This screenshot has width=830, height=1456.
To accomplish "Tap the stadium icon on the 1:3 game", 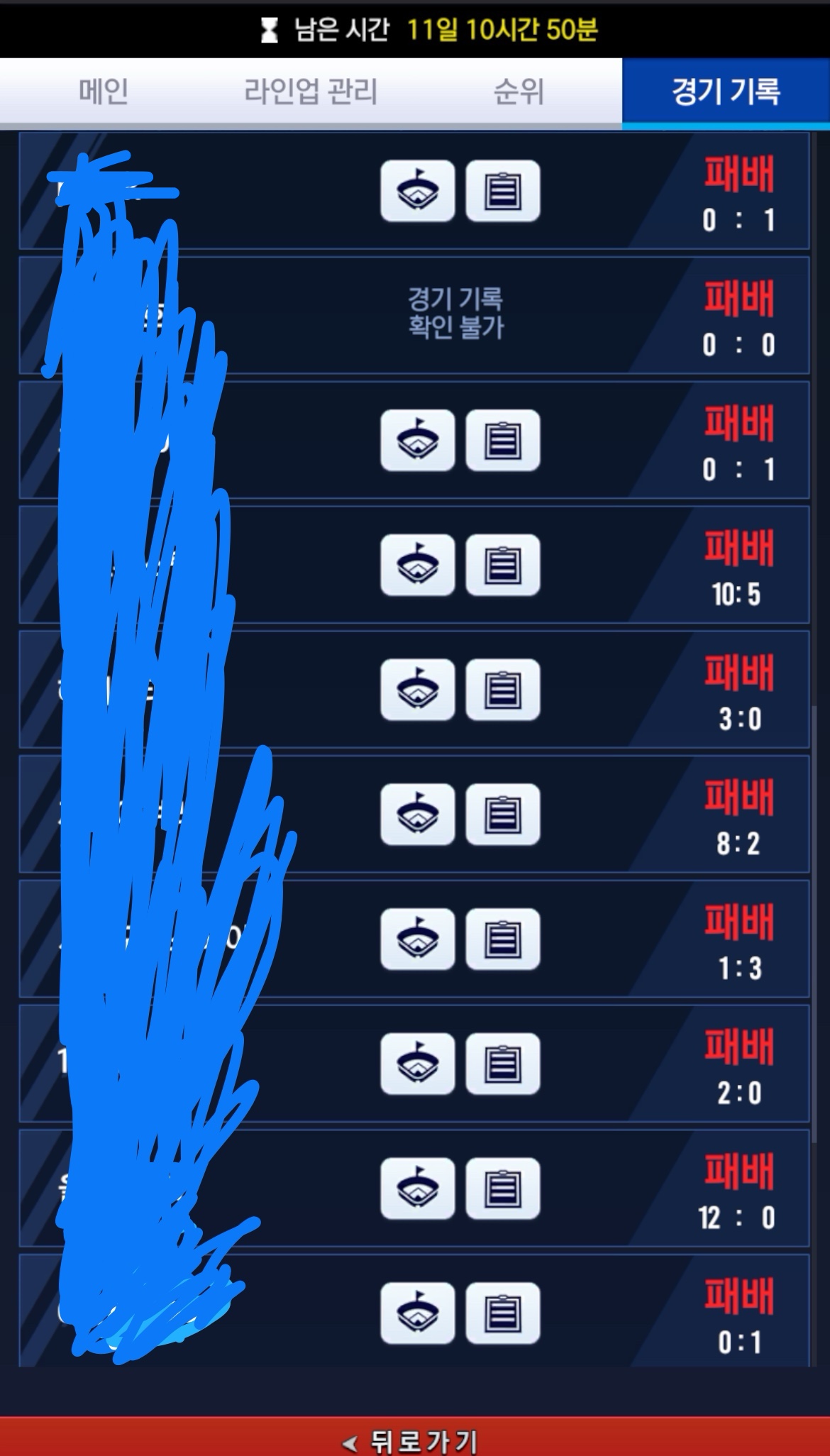I will (417, 939).
